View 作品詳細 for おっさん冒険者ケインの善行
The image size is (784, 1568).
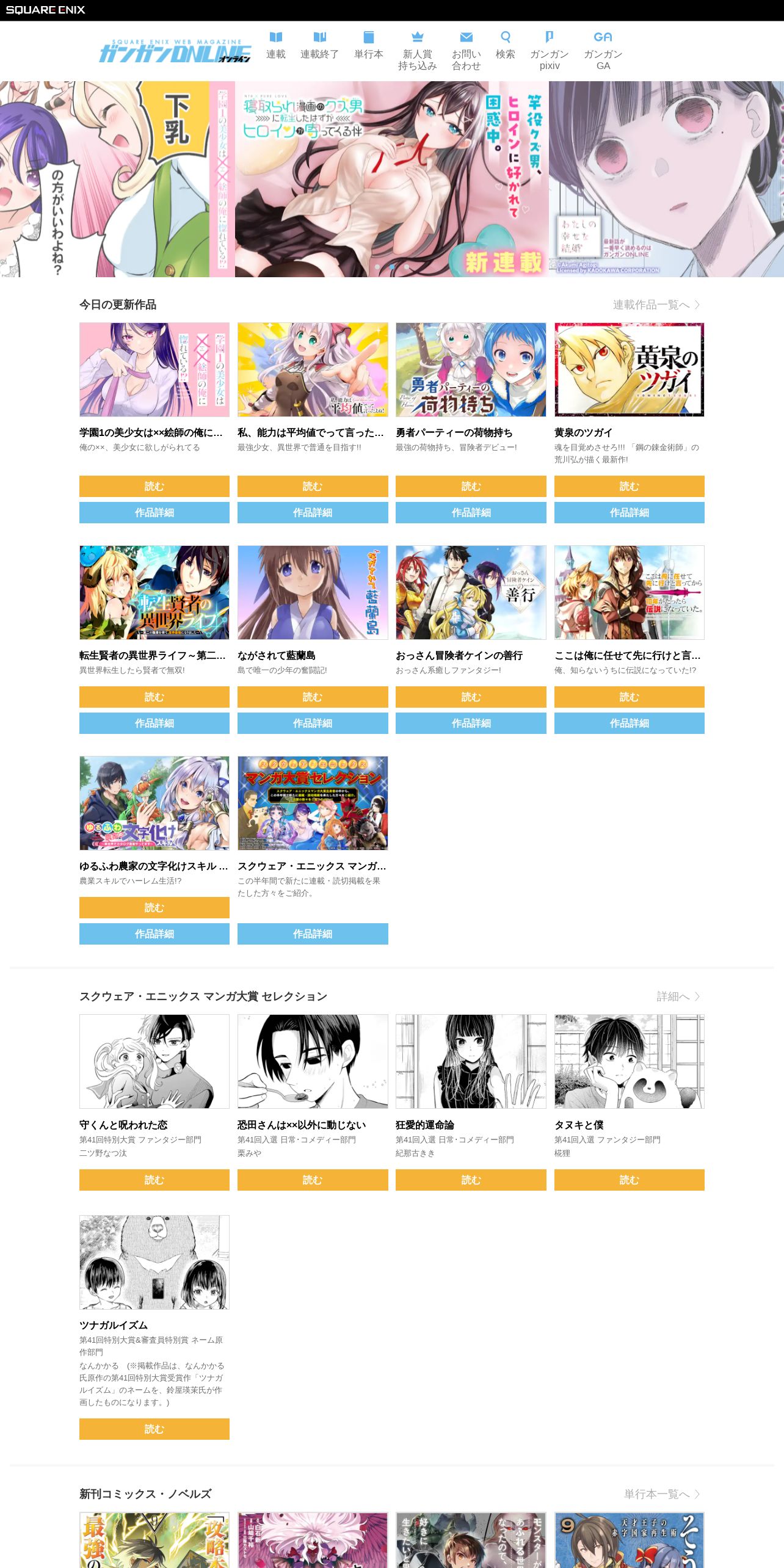pyautogui.click(x=471, y=723)
